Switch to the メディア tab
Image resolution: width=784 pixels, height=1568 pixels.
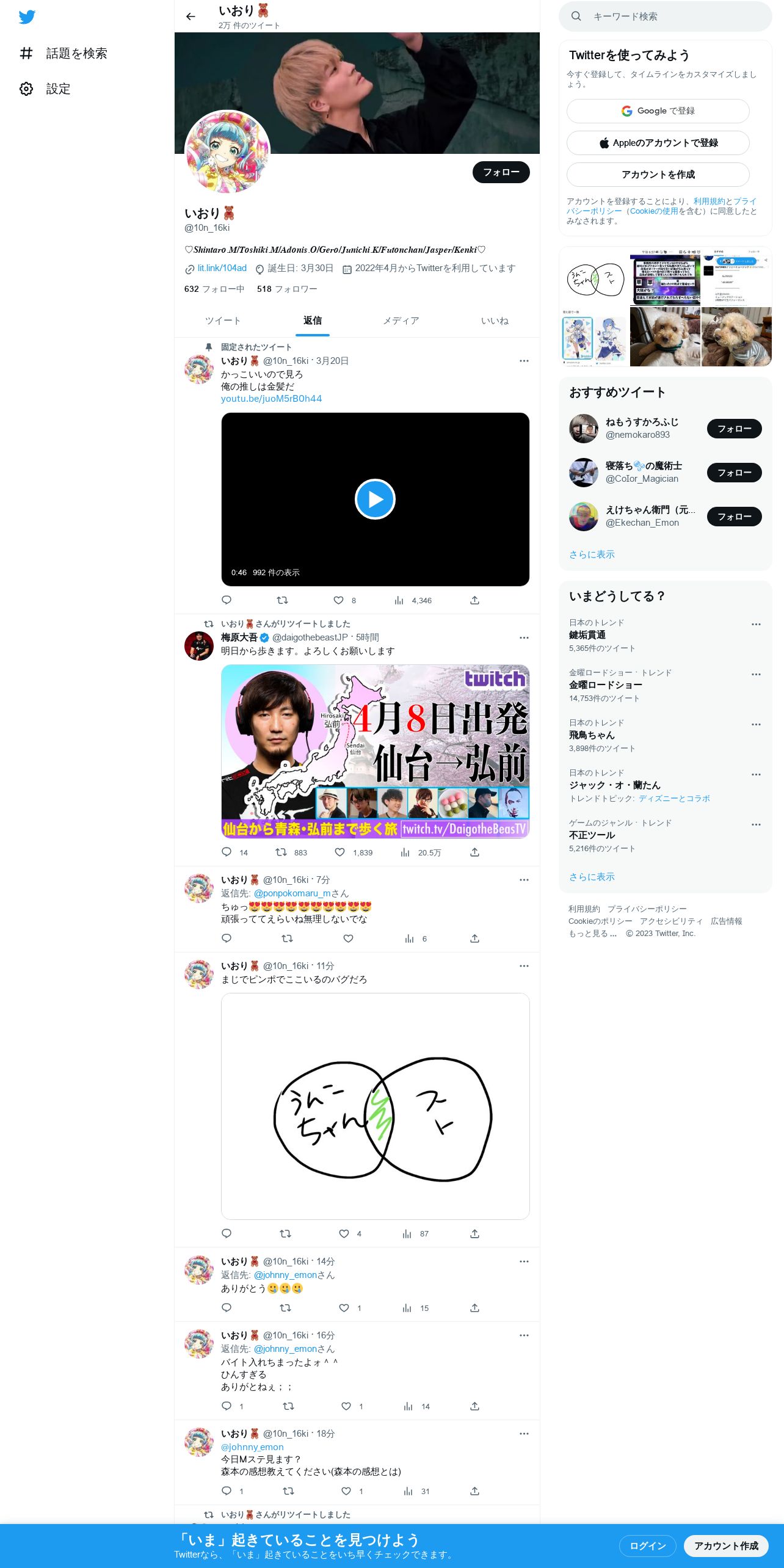[401, 321]
